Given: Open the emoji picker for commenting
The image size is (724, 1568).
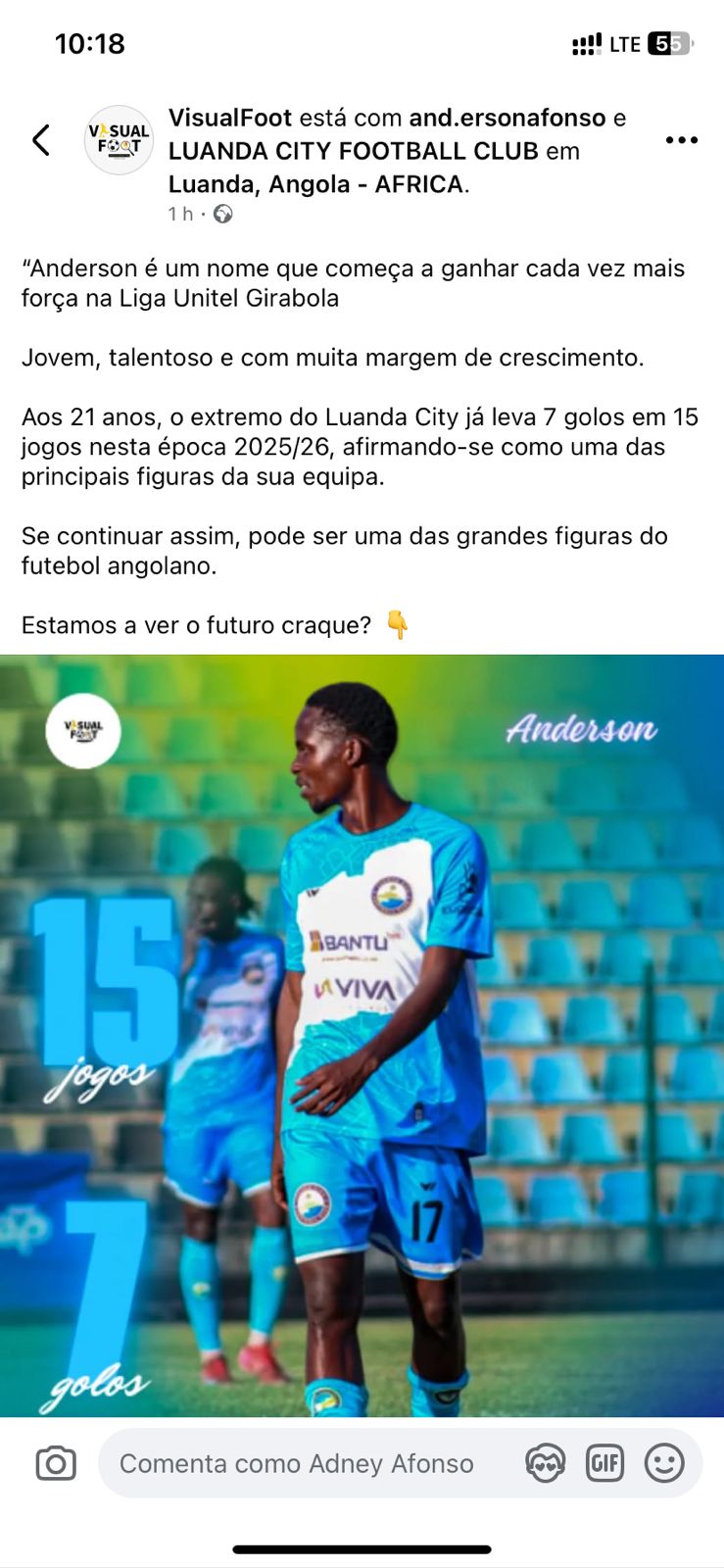Looking at the screenshot, I should coord(665,1463).
